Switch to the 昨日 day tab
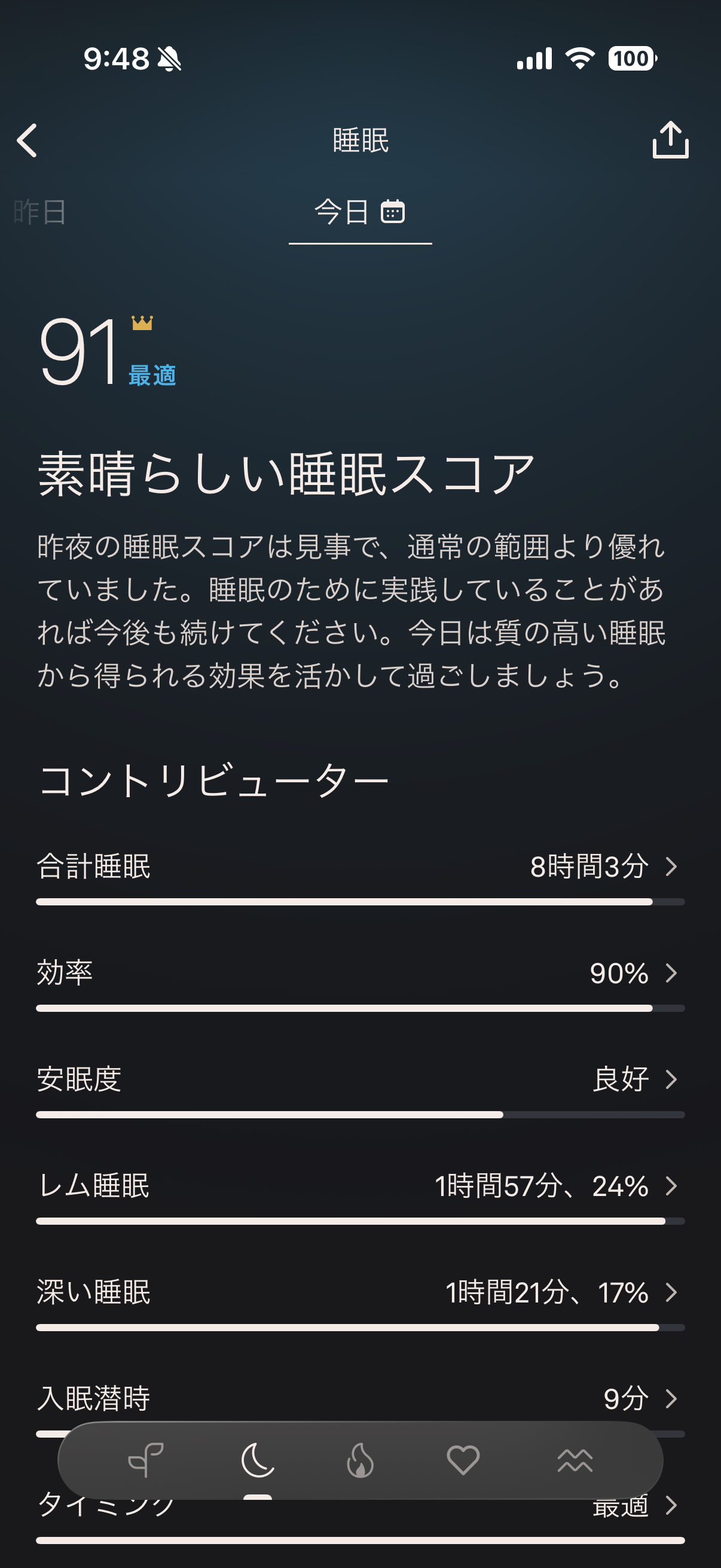The width and height of the screenshot is (721, 1568). point(40,212)
